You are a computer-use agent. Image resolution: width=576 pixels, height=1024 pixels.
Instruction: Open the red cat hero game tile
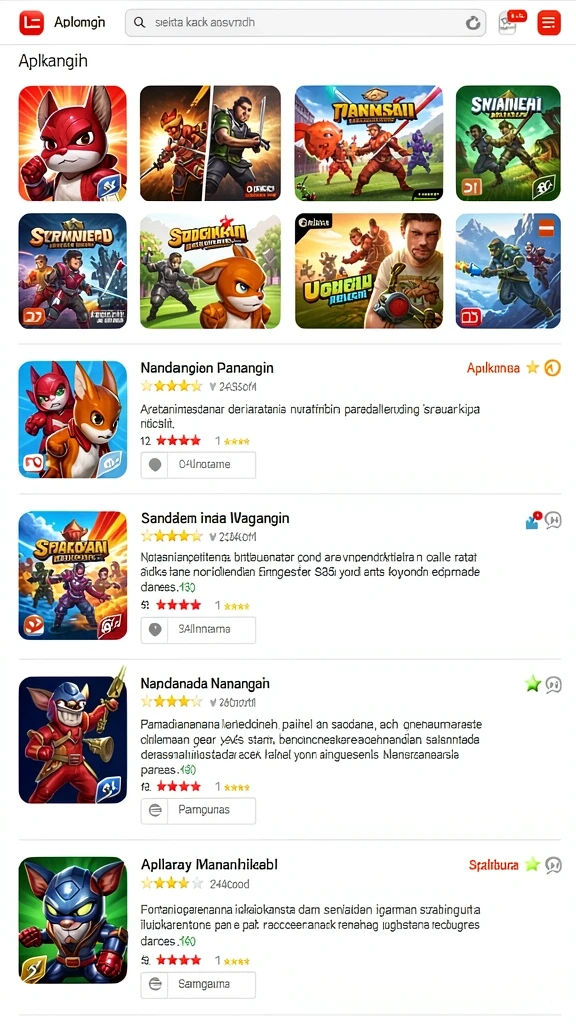coord(72,143)
